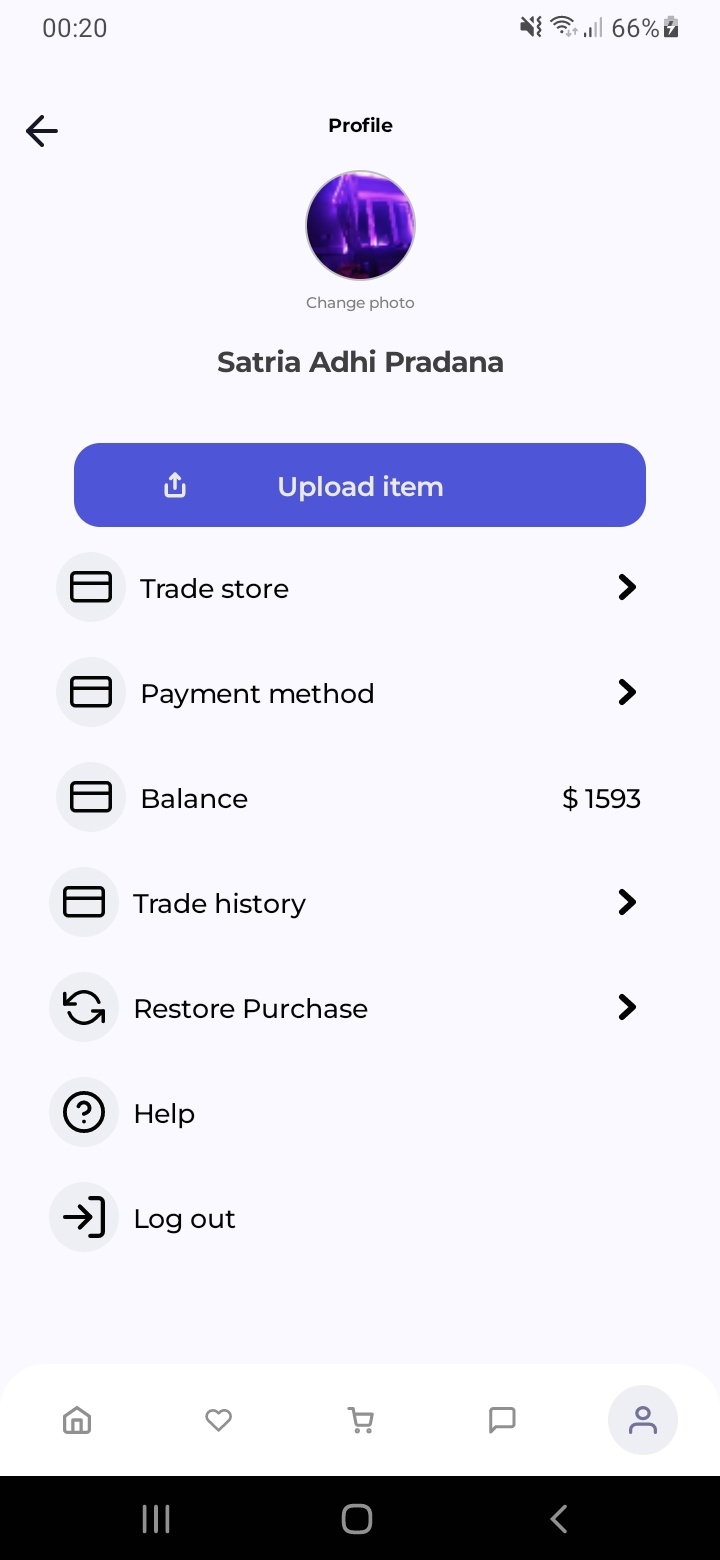Tap the Help question mark icon

pos(83,1112)
